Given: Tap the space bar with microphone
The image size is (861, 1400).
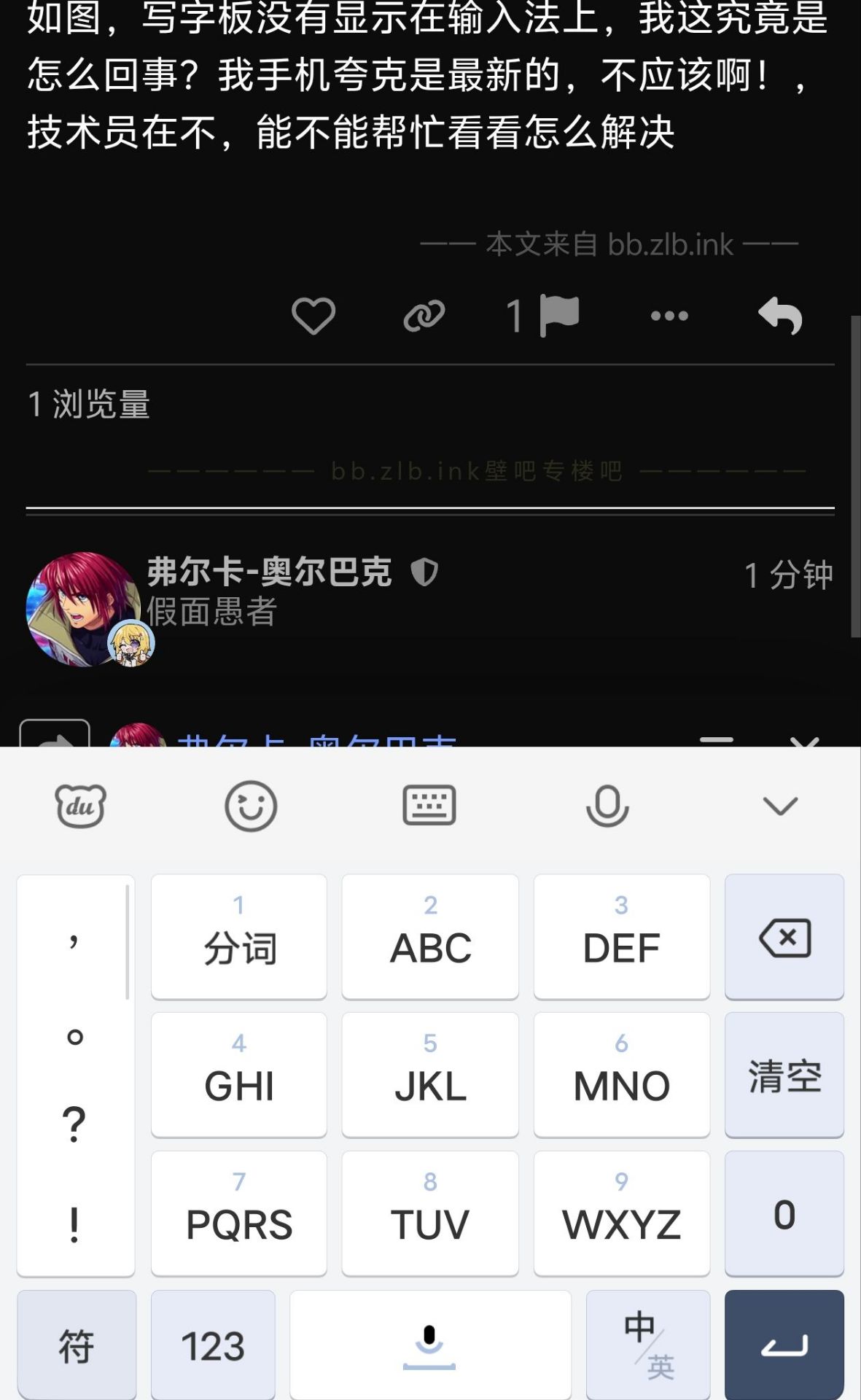Looking at the screenshot, I should coord(430,1345).
